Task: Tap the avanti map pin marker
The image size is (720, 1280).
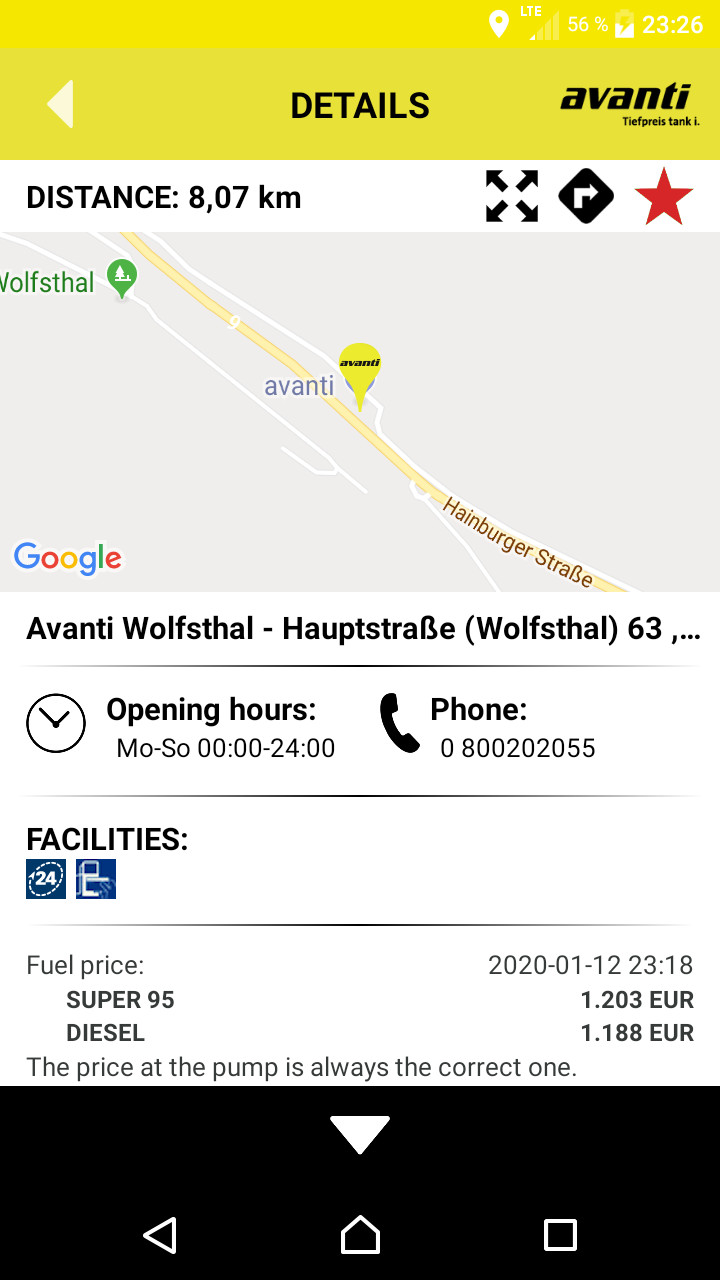Action: click(x=359, y=372)
